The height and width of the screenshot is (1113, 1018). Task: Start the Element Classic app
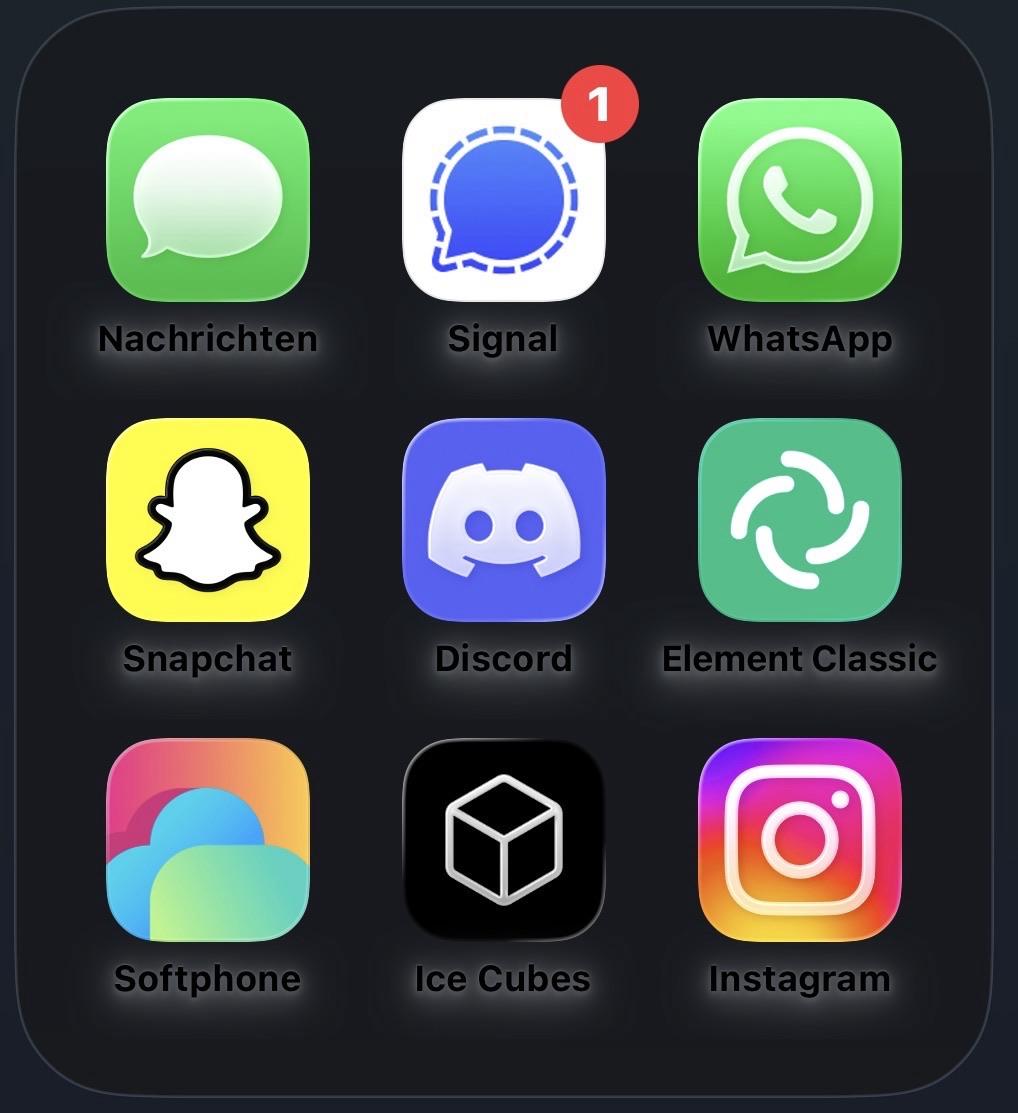(799, 520)
